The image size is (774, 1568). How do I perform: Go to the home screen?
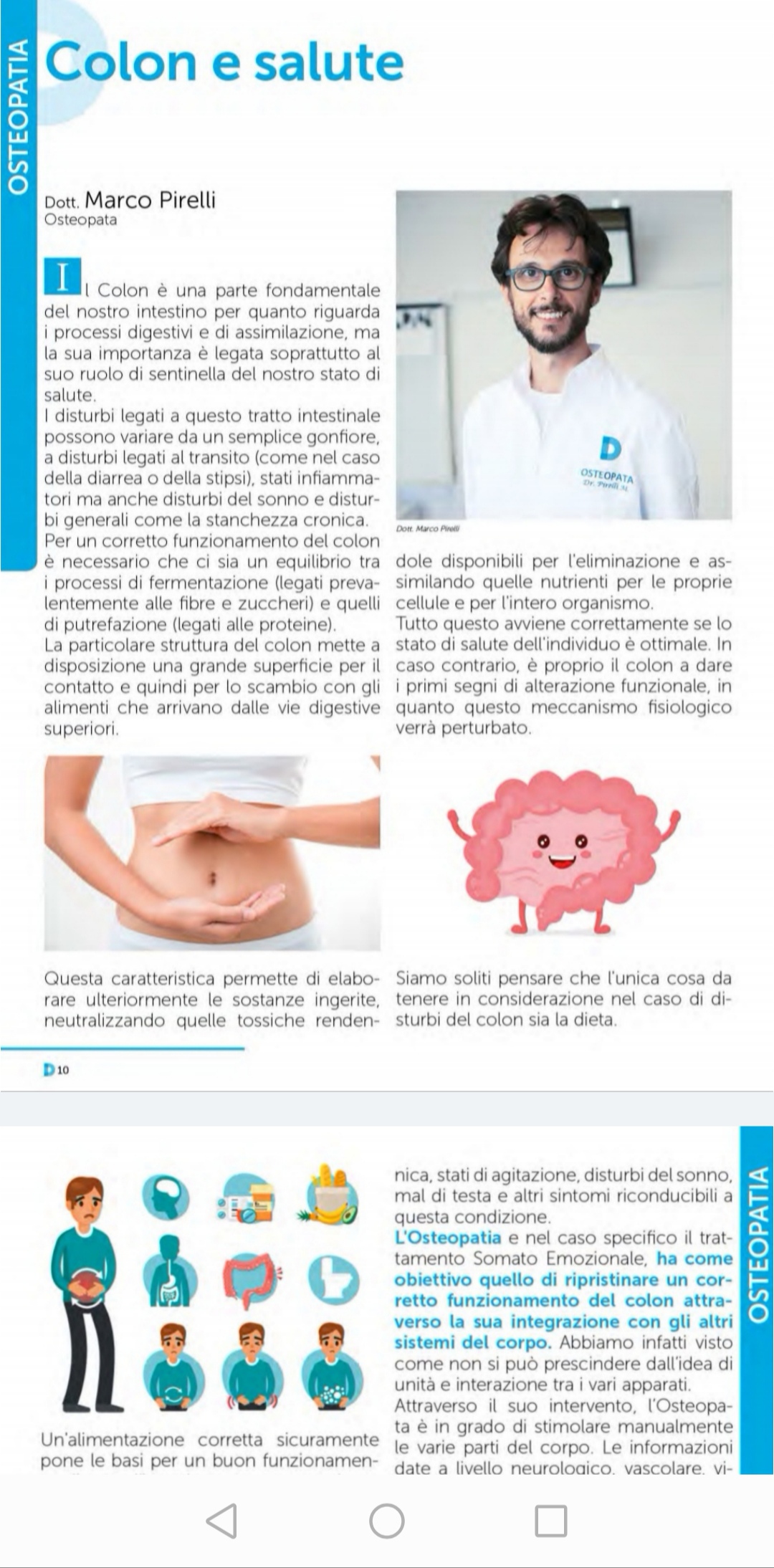(387, 1520)
